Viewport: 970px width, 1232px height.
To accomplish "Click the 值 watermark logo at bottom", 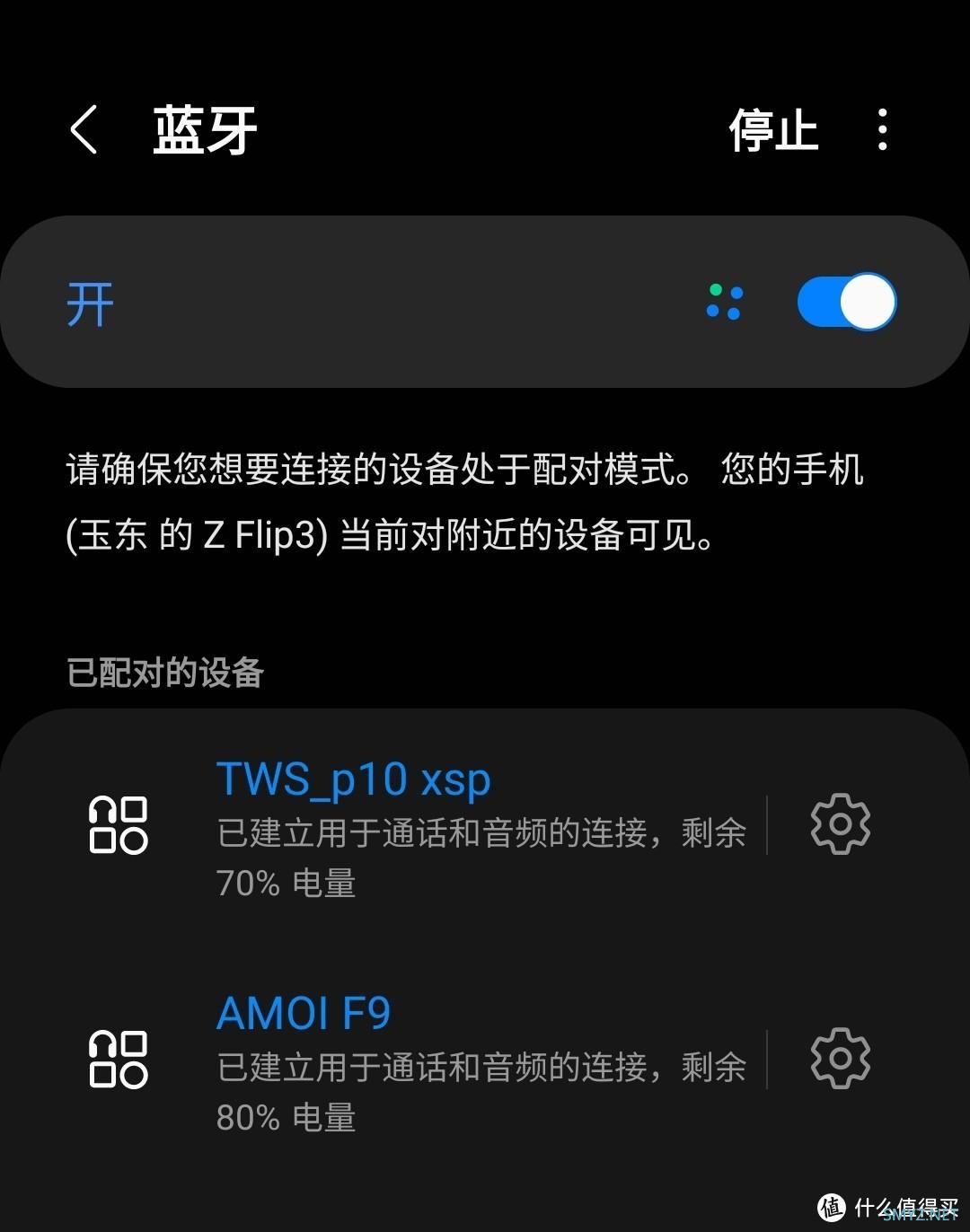I will (831, 1207).
